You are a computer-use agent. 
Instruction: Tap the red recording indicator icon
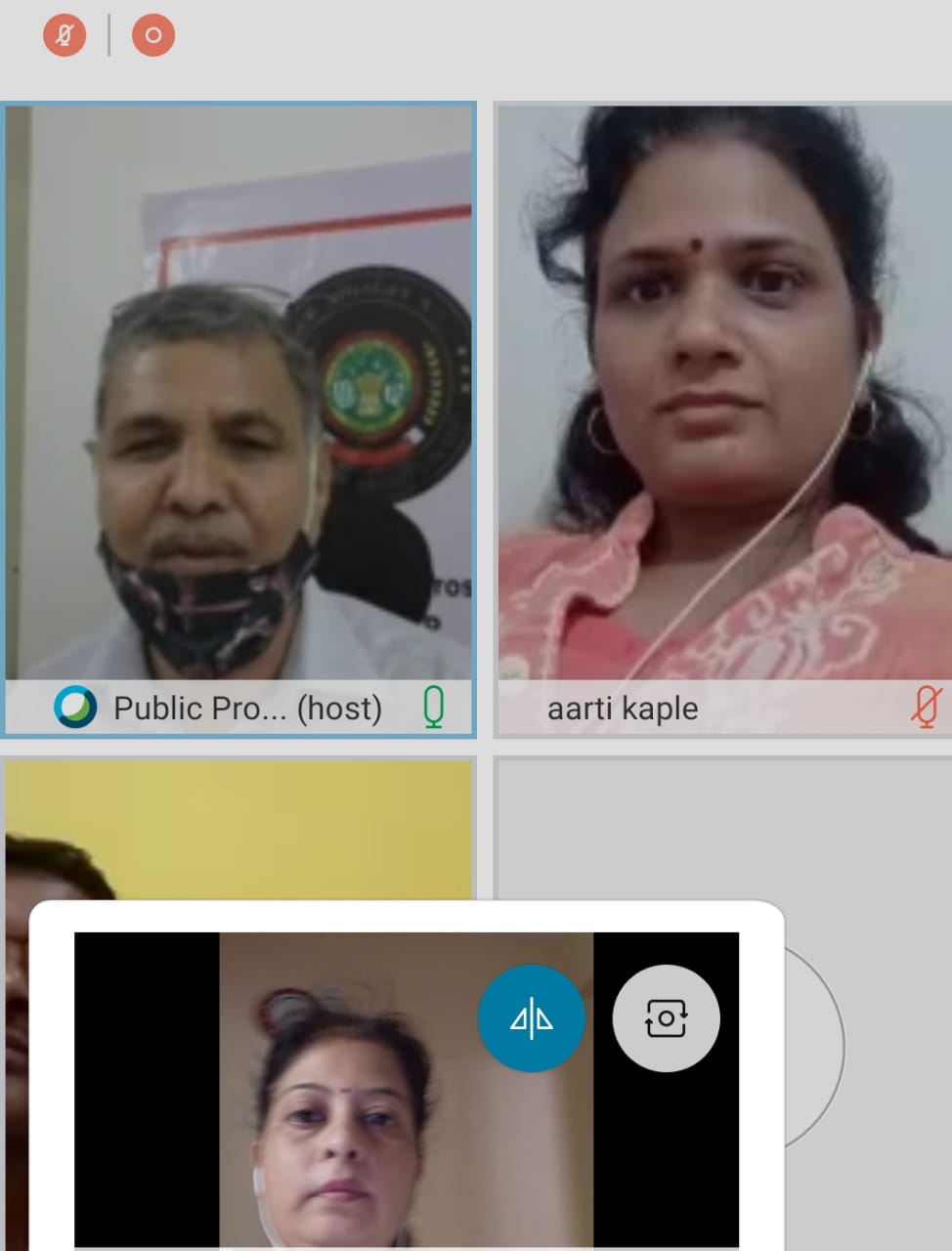pos(152,35)
